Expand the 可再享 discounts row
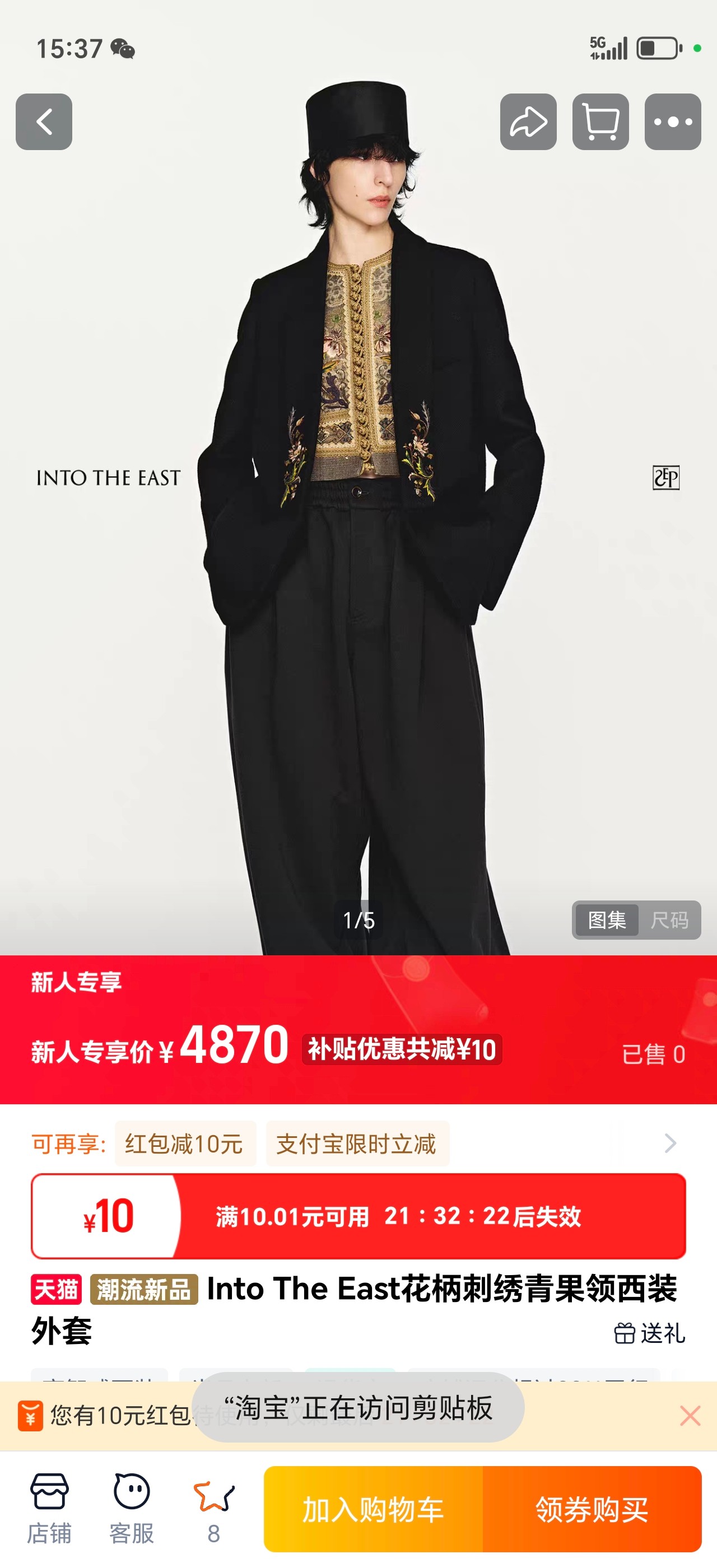The height and width of the screenshot is (1568, 717). tap(670, 1143)
